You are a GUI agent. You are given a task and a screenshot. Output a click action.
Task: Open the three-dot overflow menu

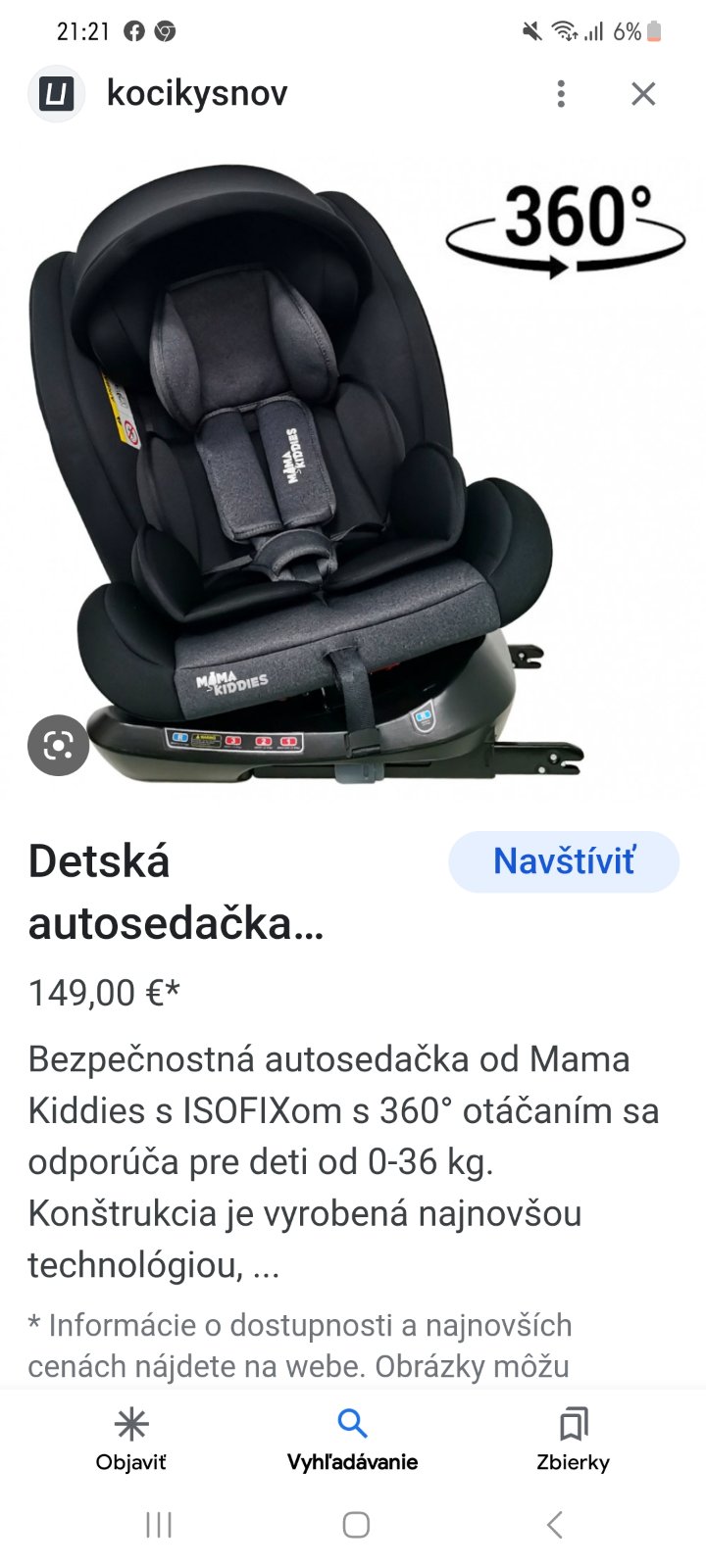point(561,94)
